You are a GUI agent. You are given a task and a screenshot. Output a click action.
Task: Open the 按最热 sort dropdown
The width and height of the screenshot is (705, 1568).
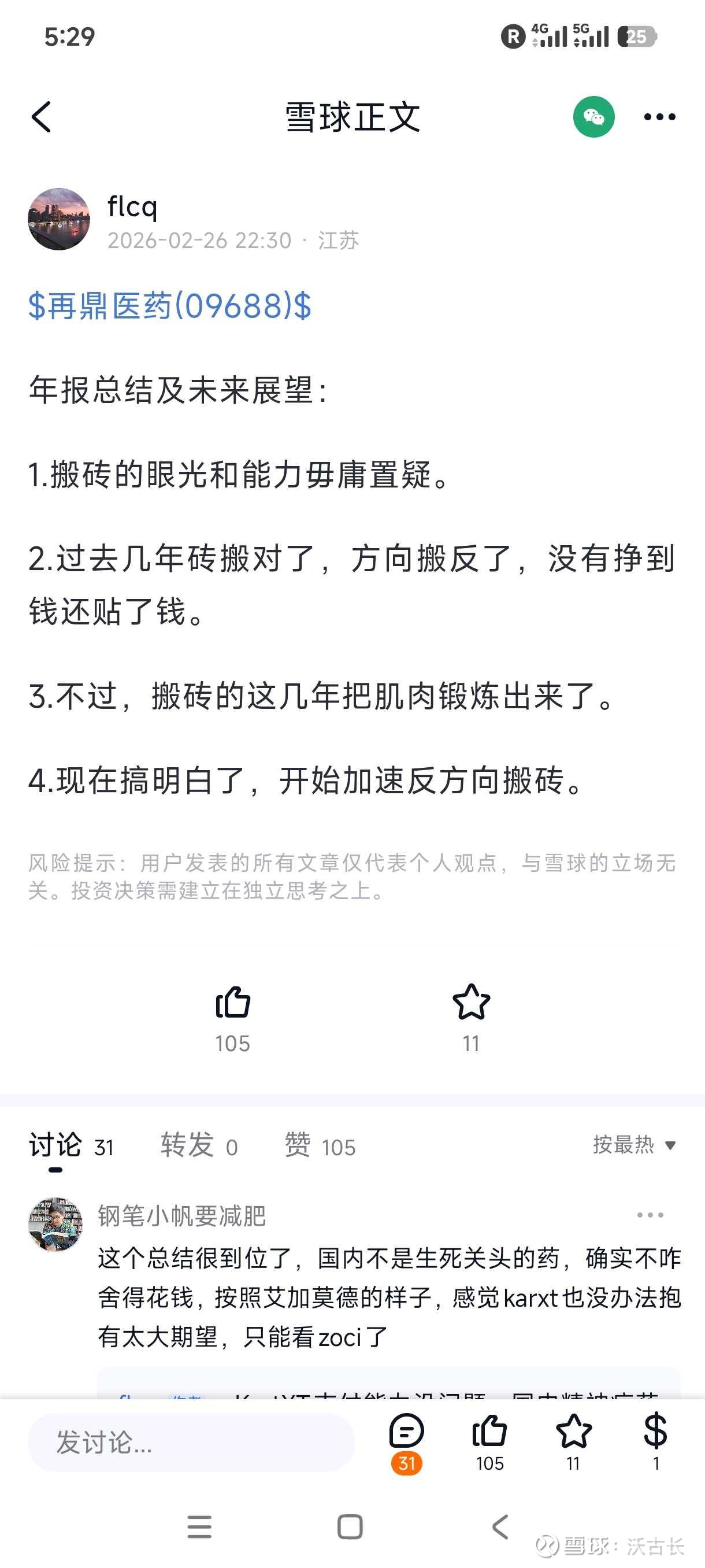pyautogui.click(x=634, y=1145)
